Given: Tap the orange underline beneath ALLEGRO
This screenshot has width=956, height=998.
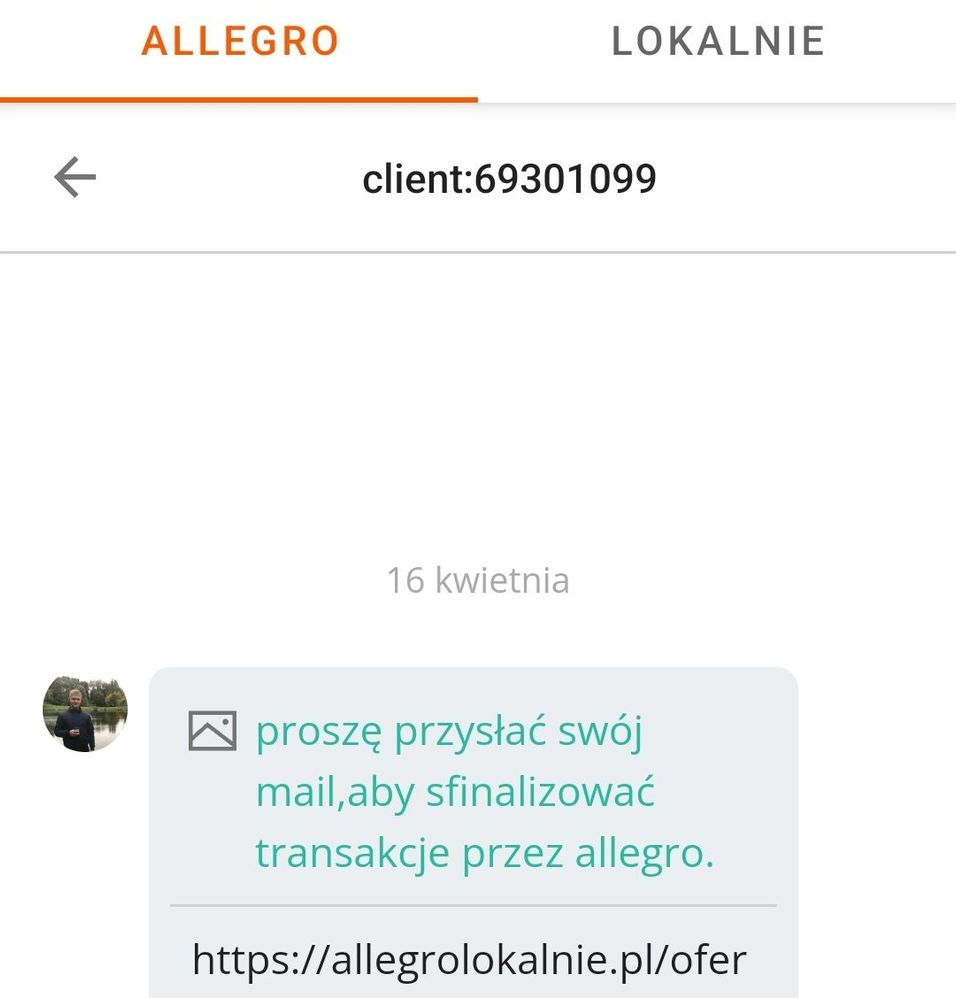Looking at the screenshot, I should (x=240, y=99).
